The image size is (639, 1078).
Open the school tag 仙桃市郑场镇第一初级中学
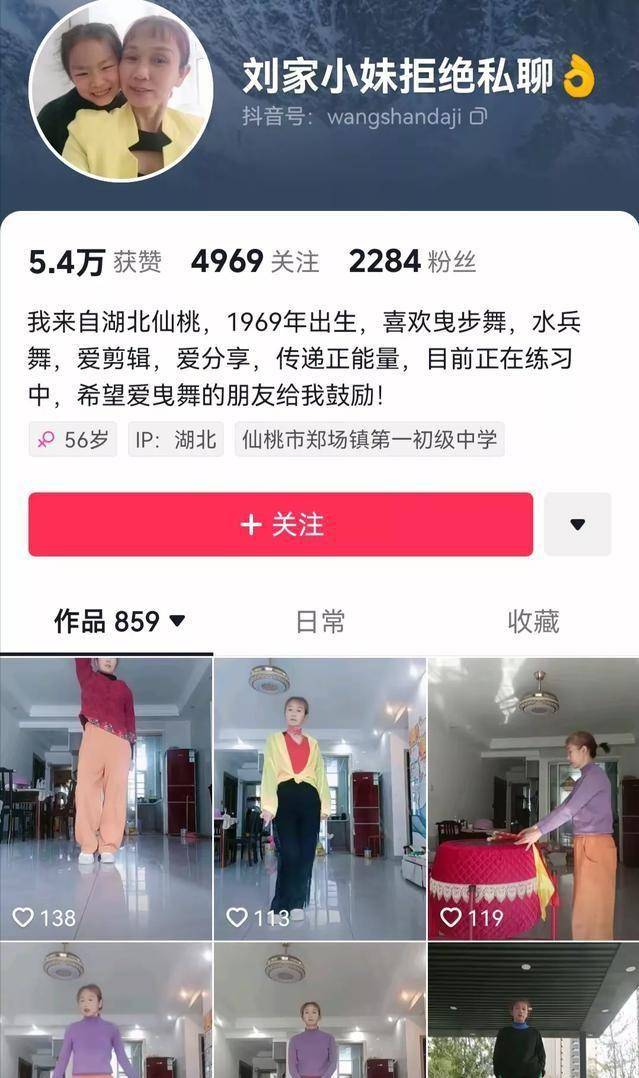pyautogui.click(x=369, y=440)
